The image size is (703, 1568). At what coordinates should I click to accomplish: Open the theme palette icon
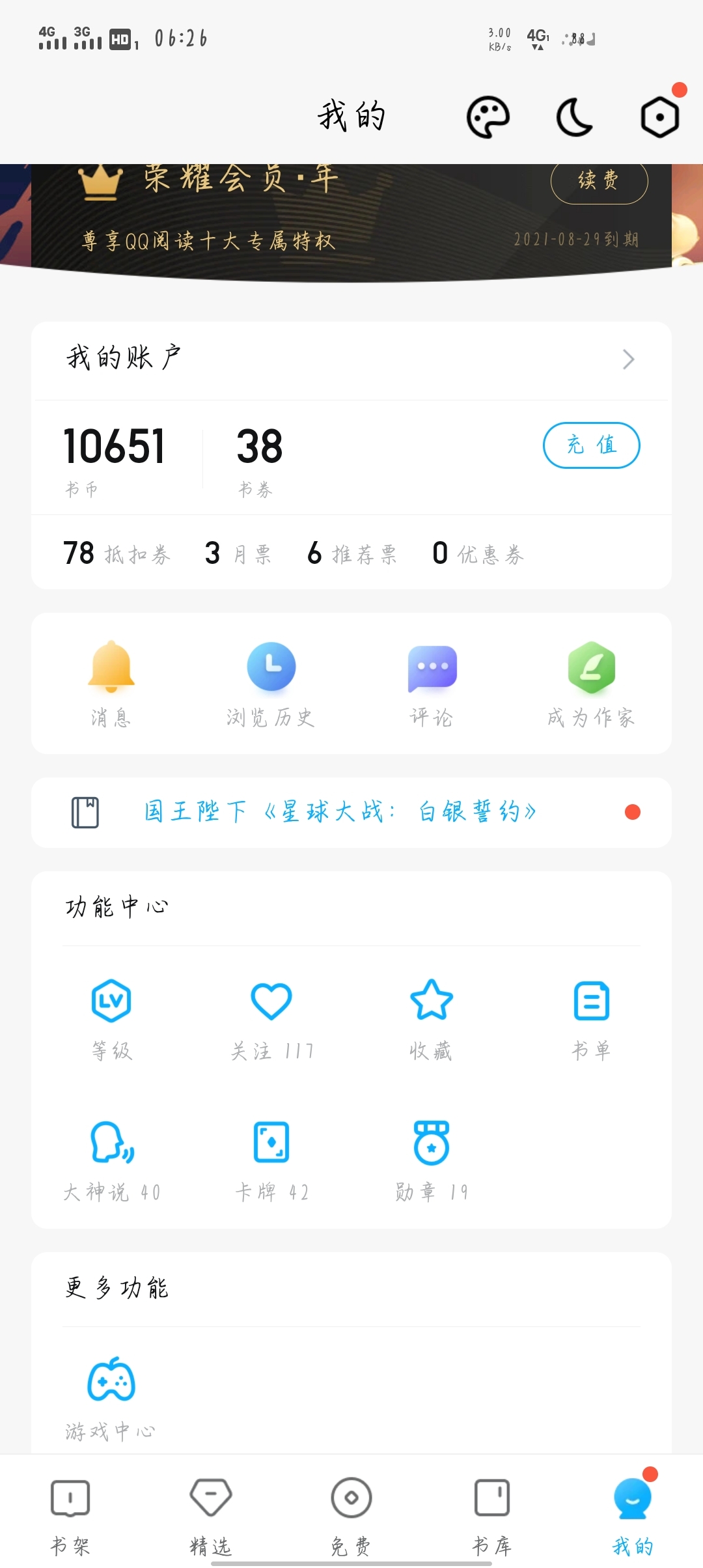(488, 117)
